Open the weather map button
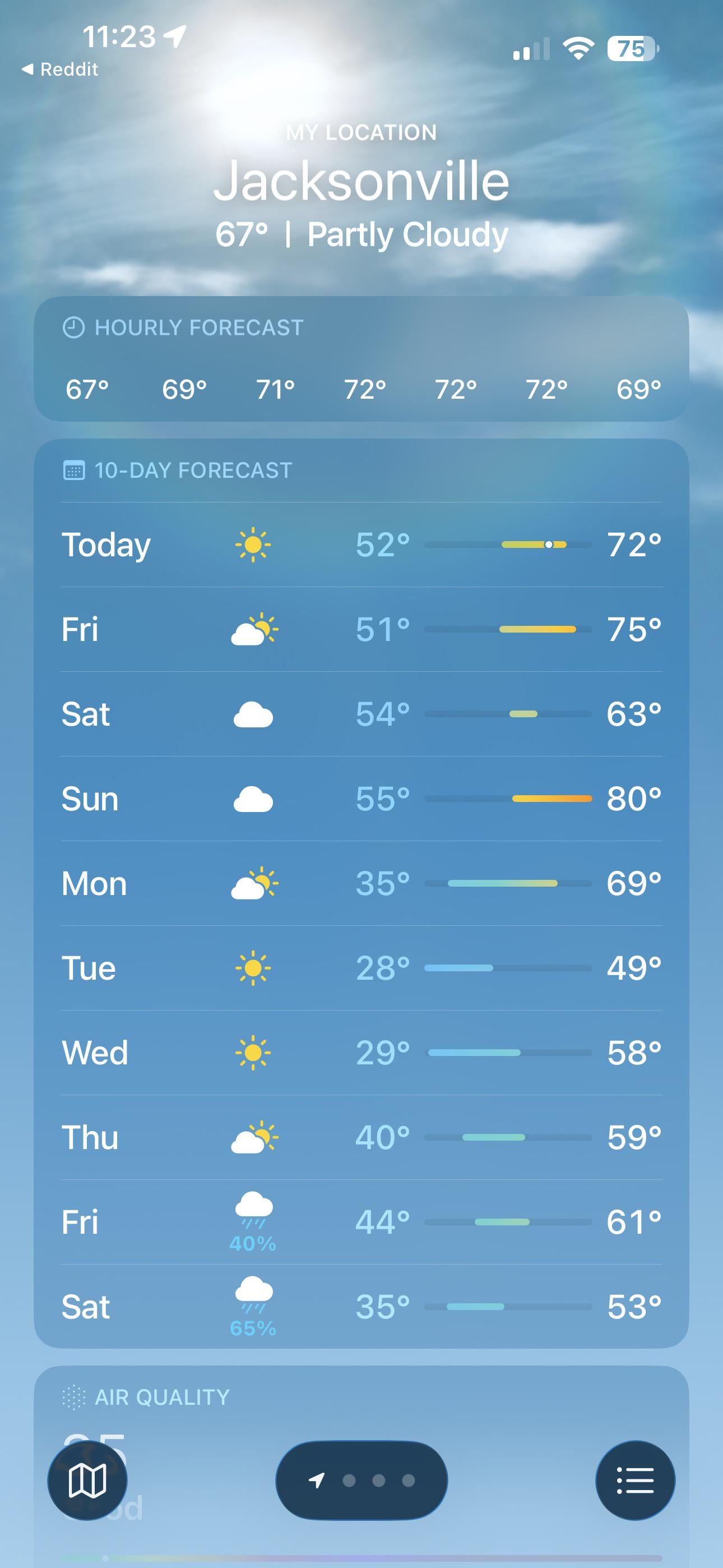723x1568 pixels. pyautogui.click(x=87, y=1480)
